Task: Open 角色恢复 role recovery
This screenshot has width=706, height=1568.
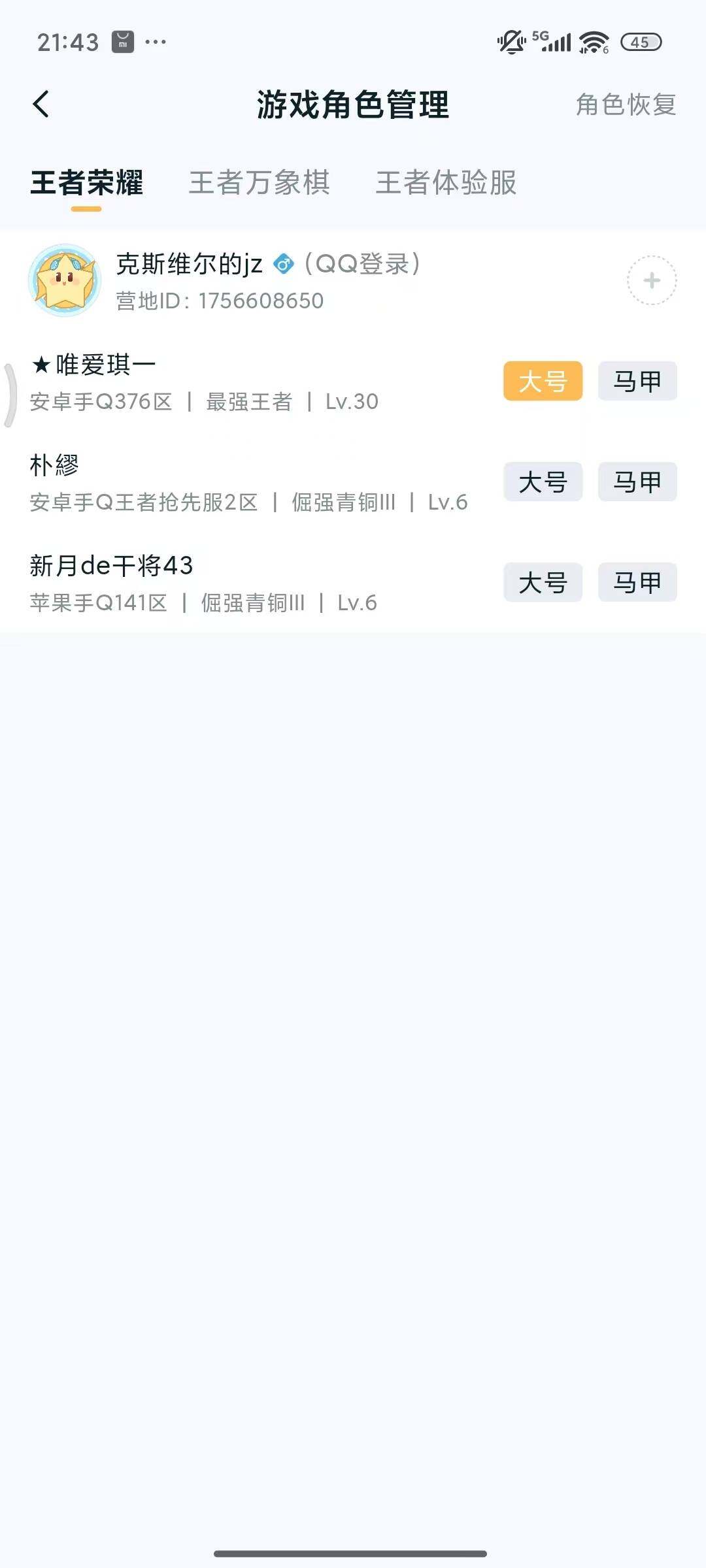Action: (x=625, y=103)
